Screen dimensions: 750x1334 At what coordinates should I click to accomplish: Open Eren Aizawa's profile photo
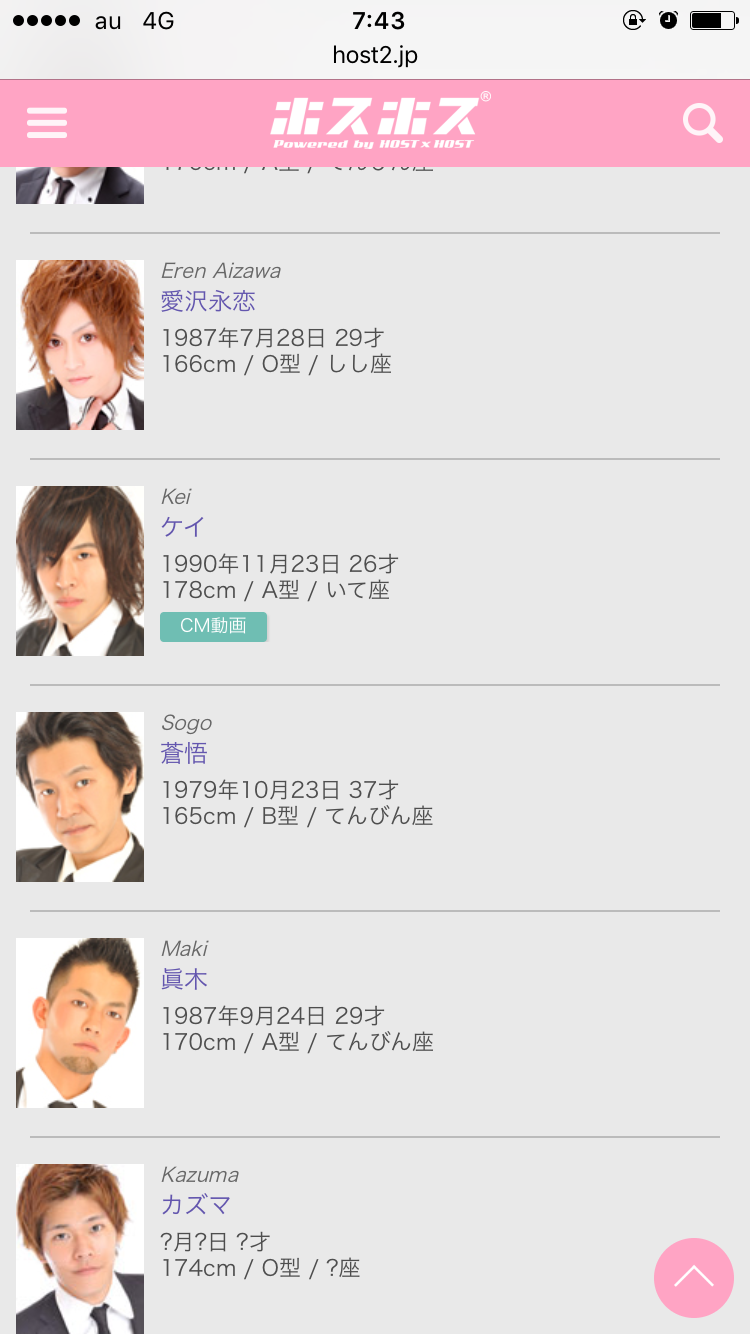[80, 345]
